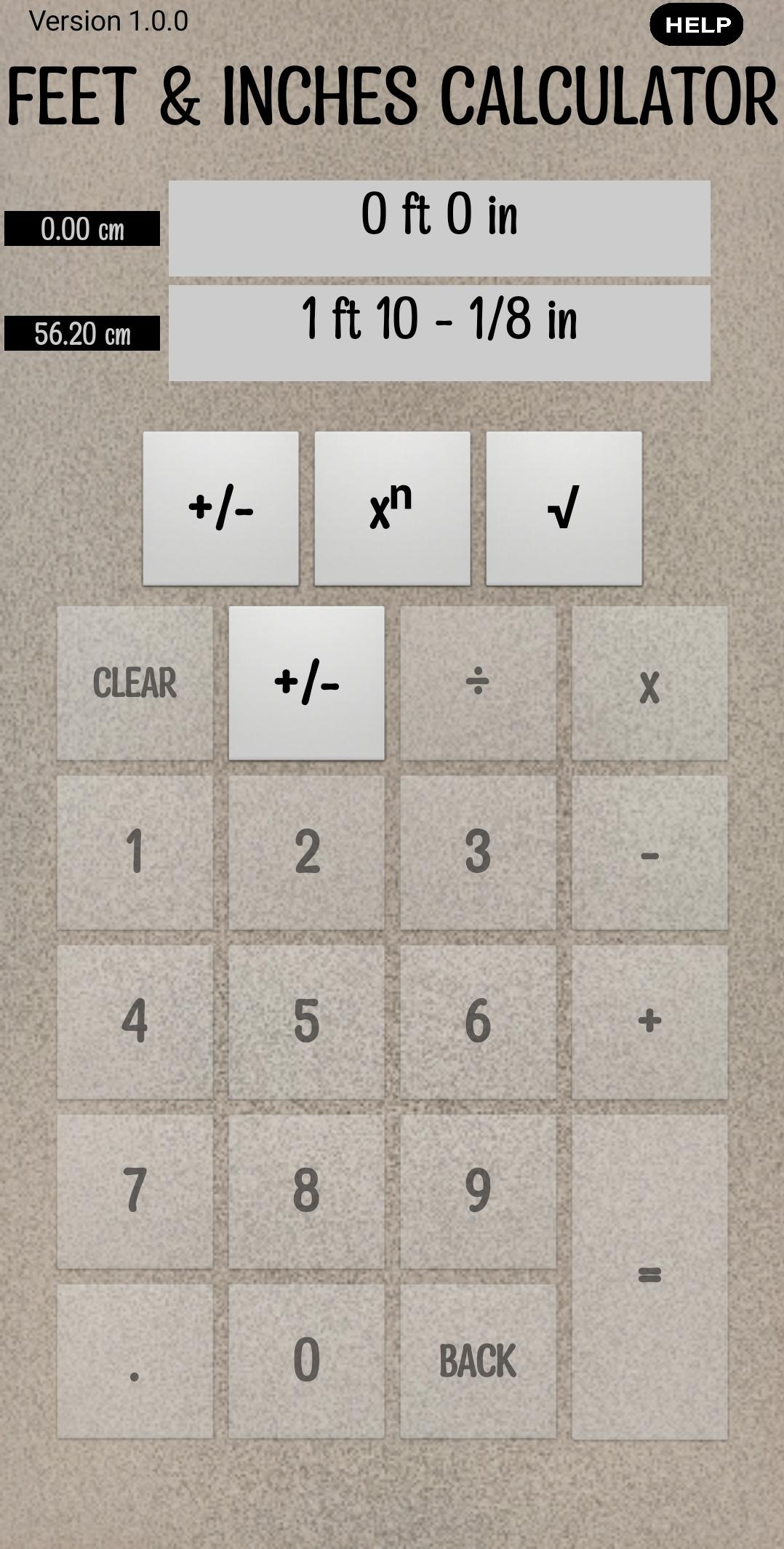Clear the calculator entry
Viewport: 784px width, 1549px height.
pos(135,683)
